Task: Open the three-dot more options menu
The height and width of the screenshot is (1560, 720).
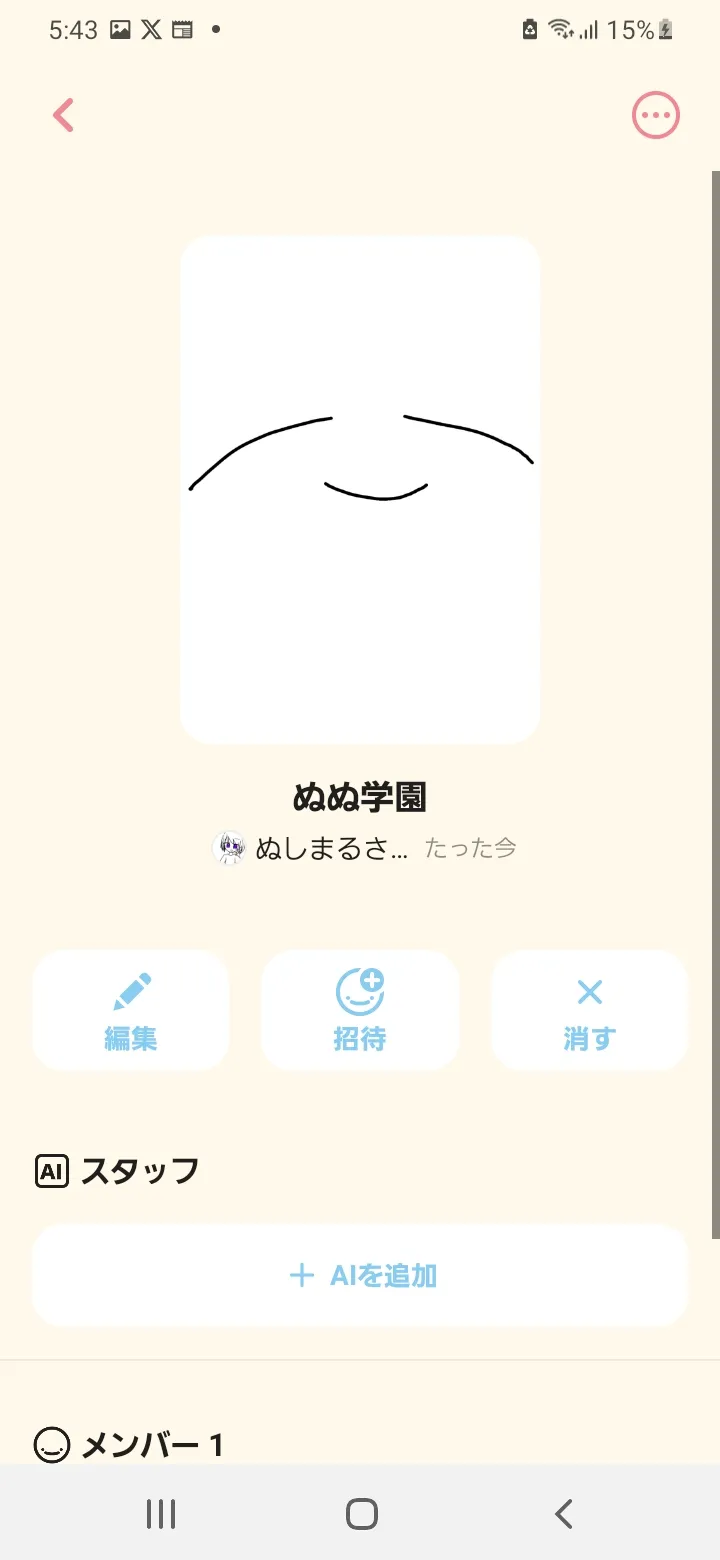Action: (656, 116)
